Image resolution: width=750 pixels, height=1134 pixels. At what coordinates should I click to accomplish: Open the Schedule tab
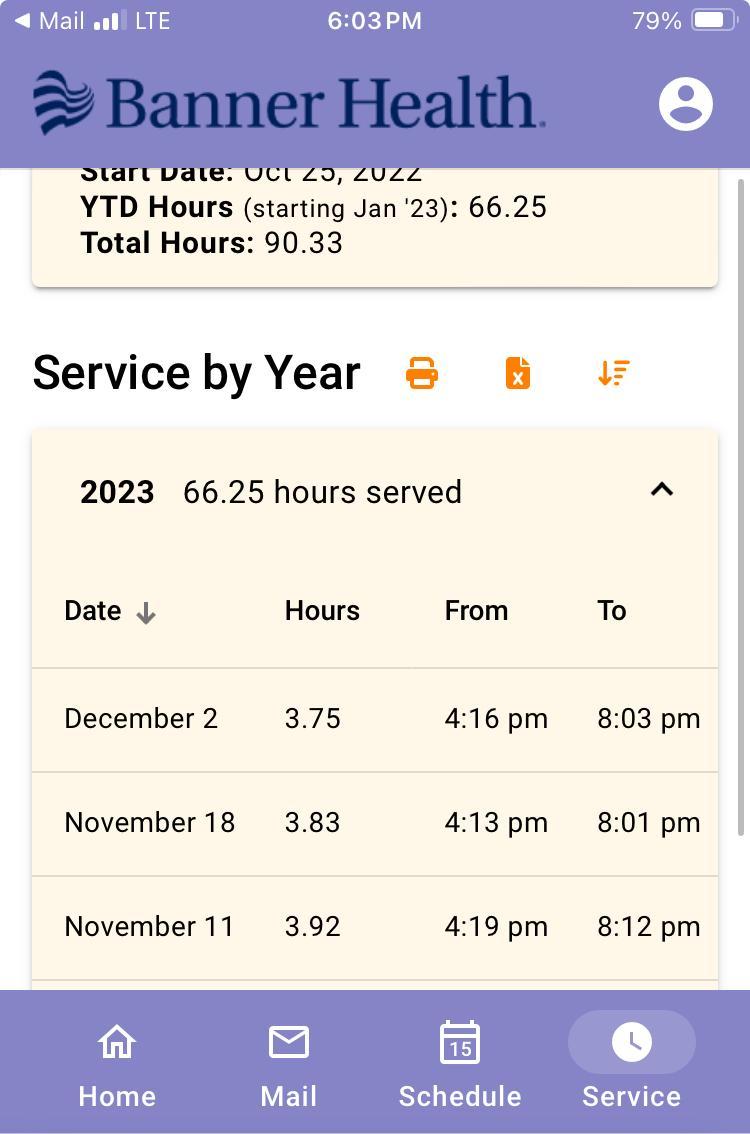[460, 1065]
